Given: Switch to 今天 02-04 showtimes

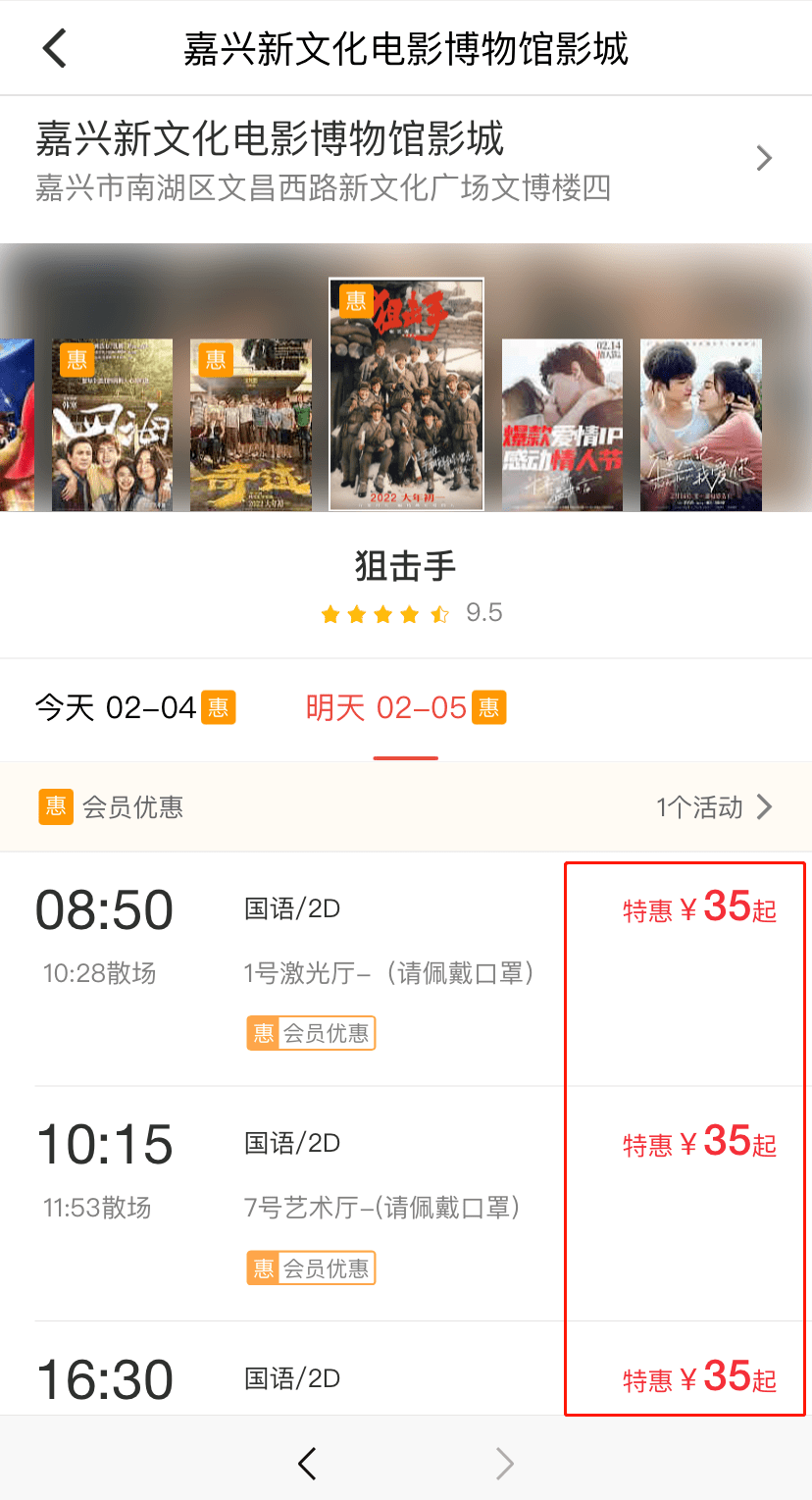Looking at the screenshot, I should point(134,707).
